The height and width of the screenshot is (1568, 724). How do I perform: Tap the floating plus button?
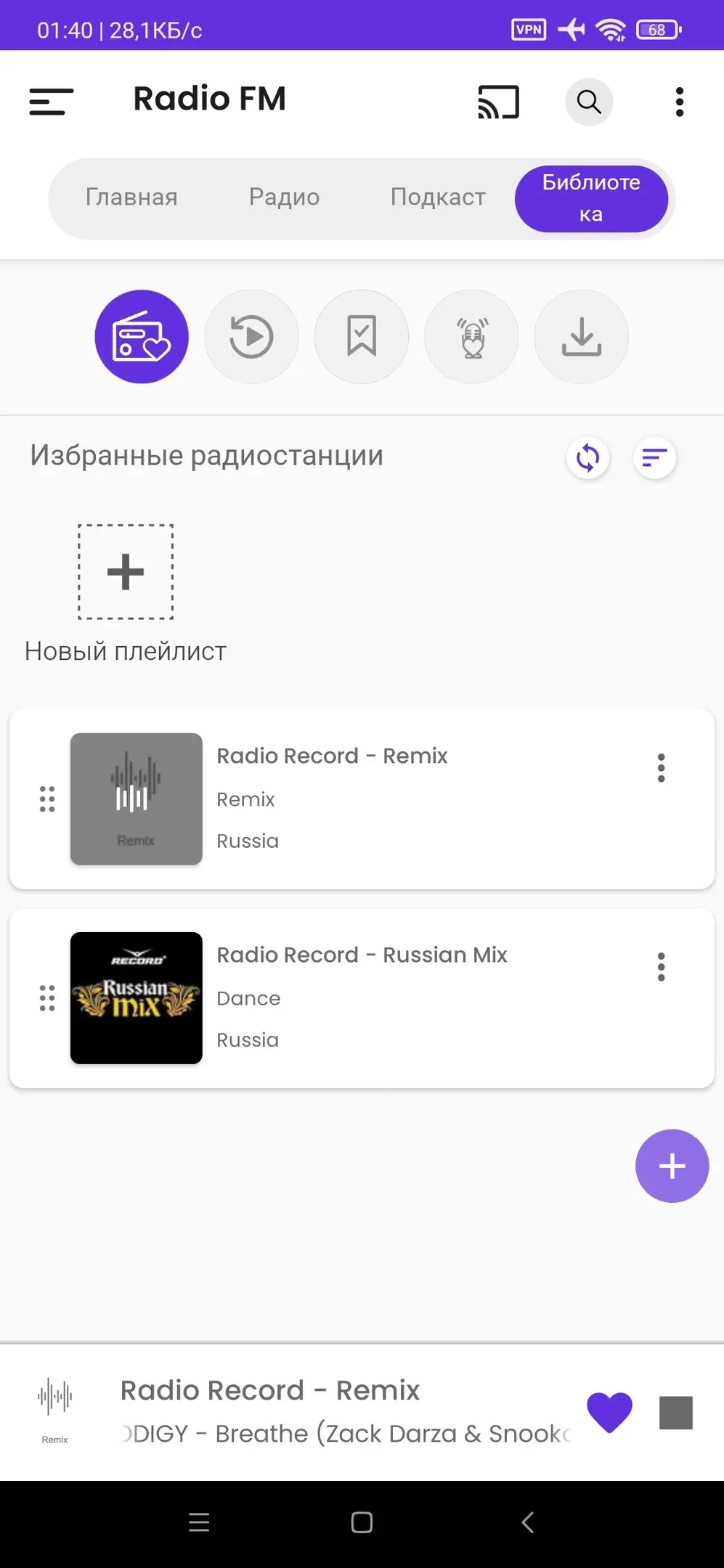coord(672,1166)
